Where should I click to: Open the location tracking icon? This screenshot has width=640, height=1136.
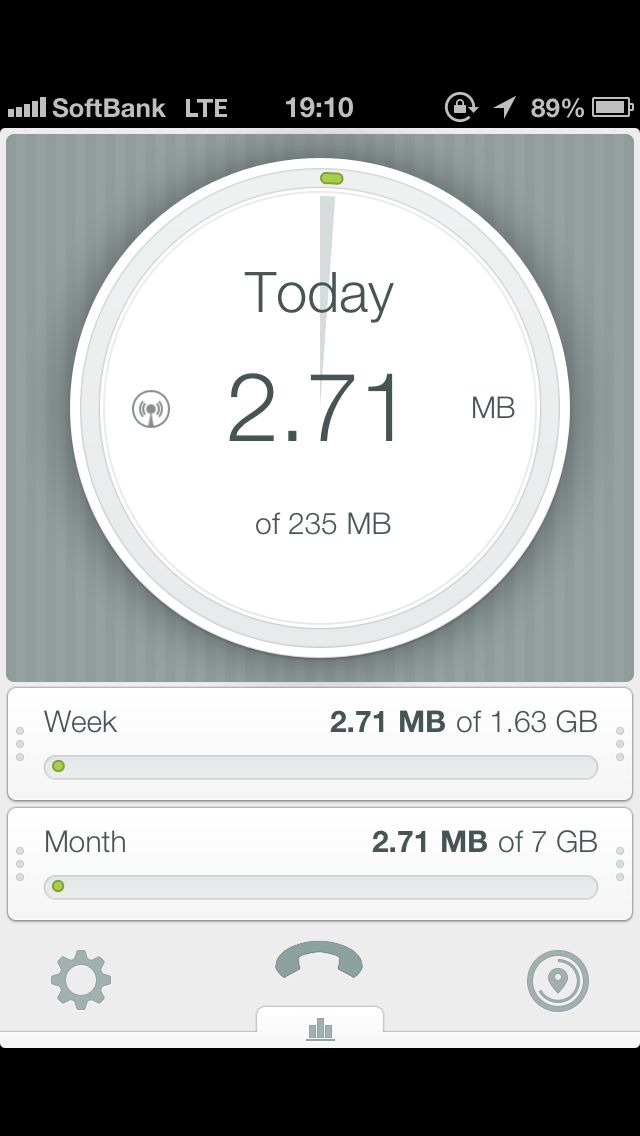(x=557, y=980)
